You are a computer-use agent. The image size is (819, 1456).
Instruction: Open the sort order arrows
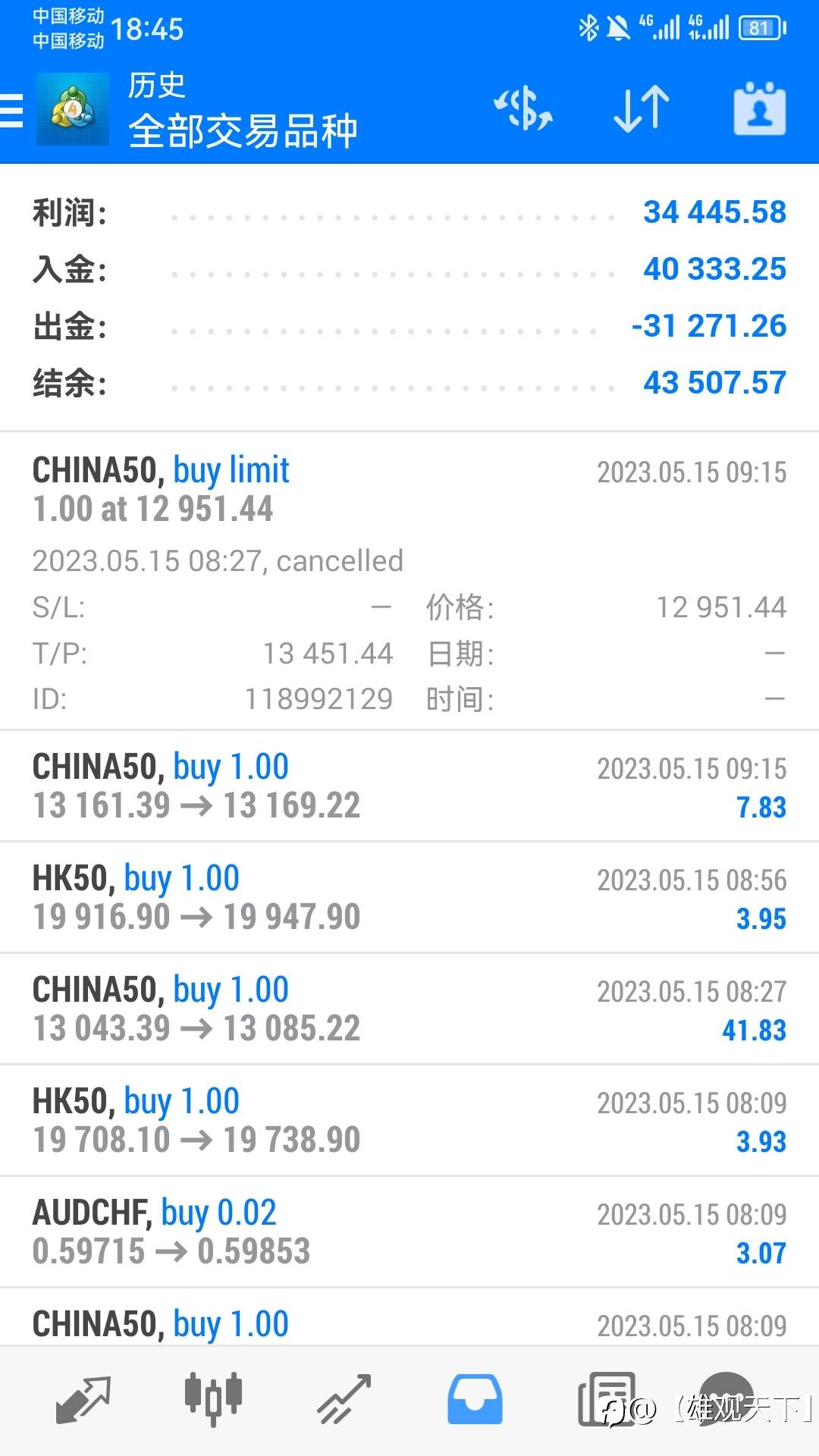point(642,109)
